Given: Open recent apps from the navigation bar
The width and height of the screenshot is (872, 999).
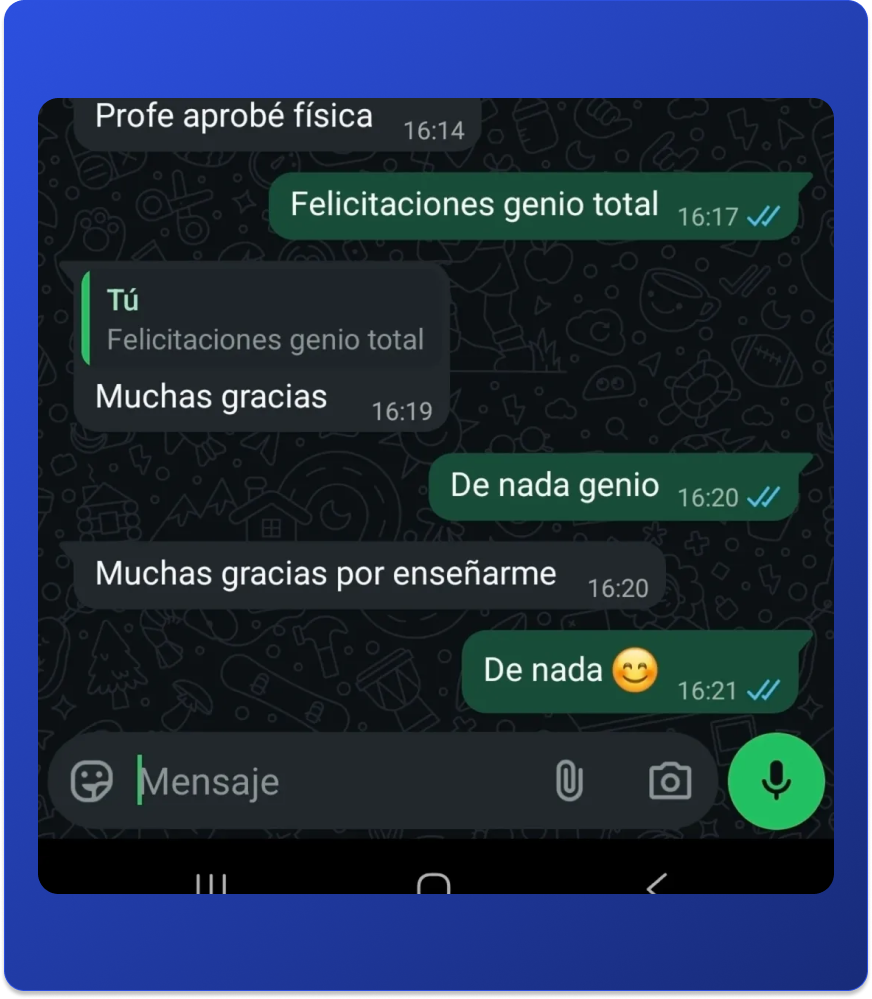Looking at the screenshot, I should (x=213, y=883).
